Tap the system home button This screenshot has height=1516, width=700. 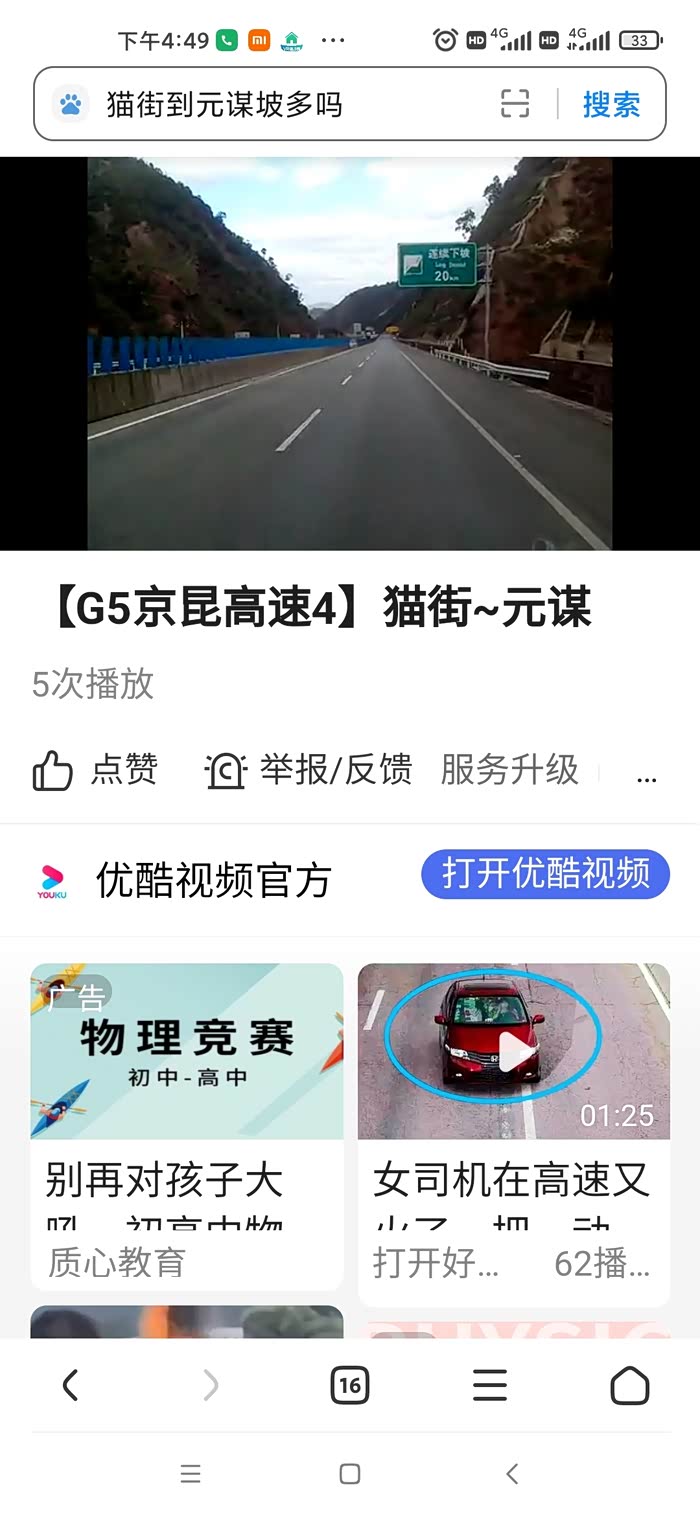tap(350, 1473)
